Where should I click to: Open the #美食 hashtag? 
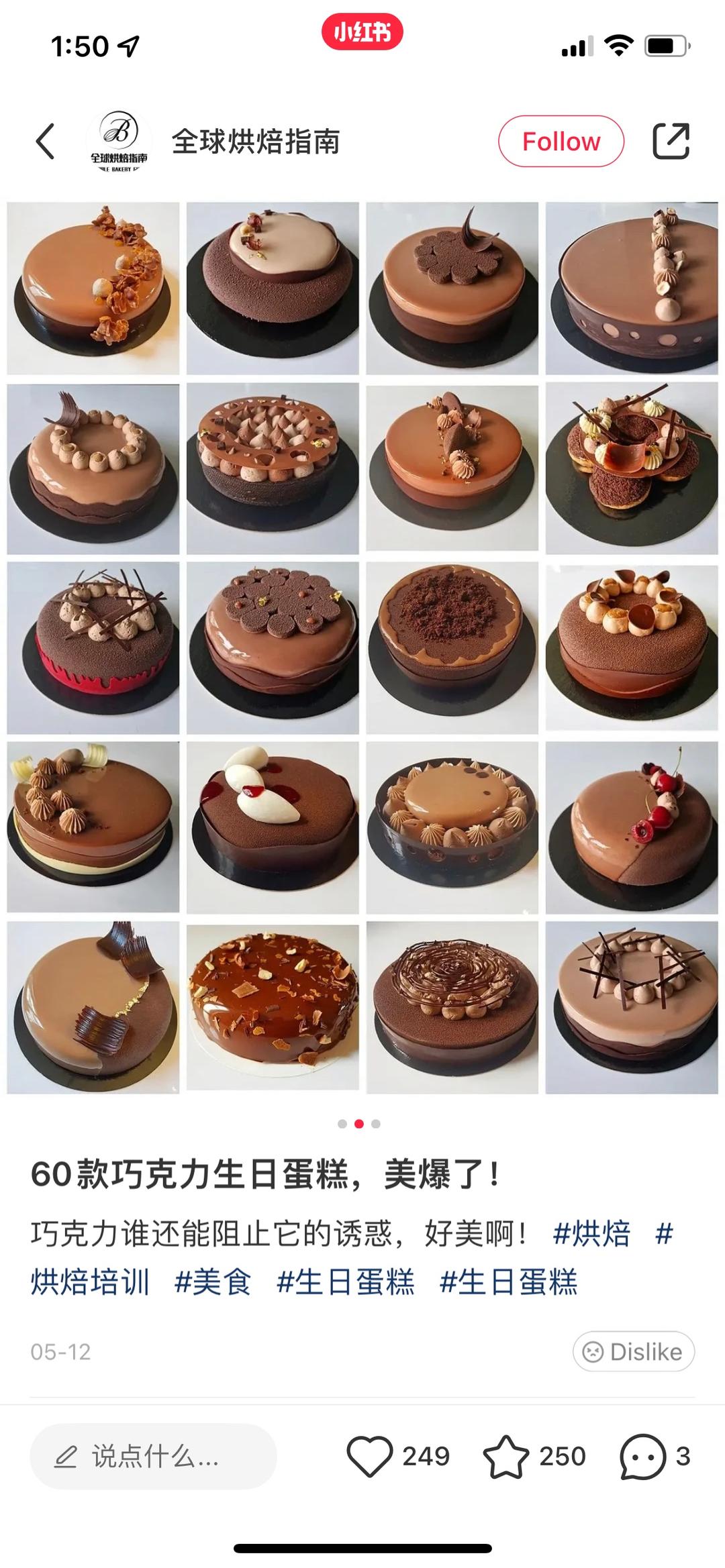point(213,1282)
